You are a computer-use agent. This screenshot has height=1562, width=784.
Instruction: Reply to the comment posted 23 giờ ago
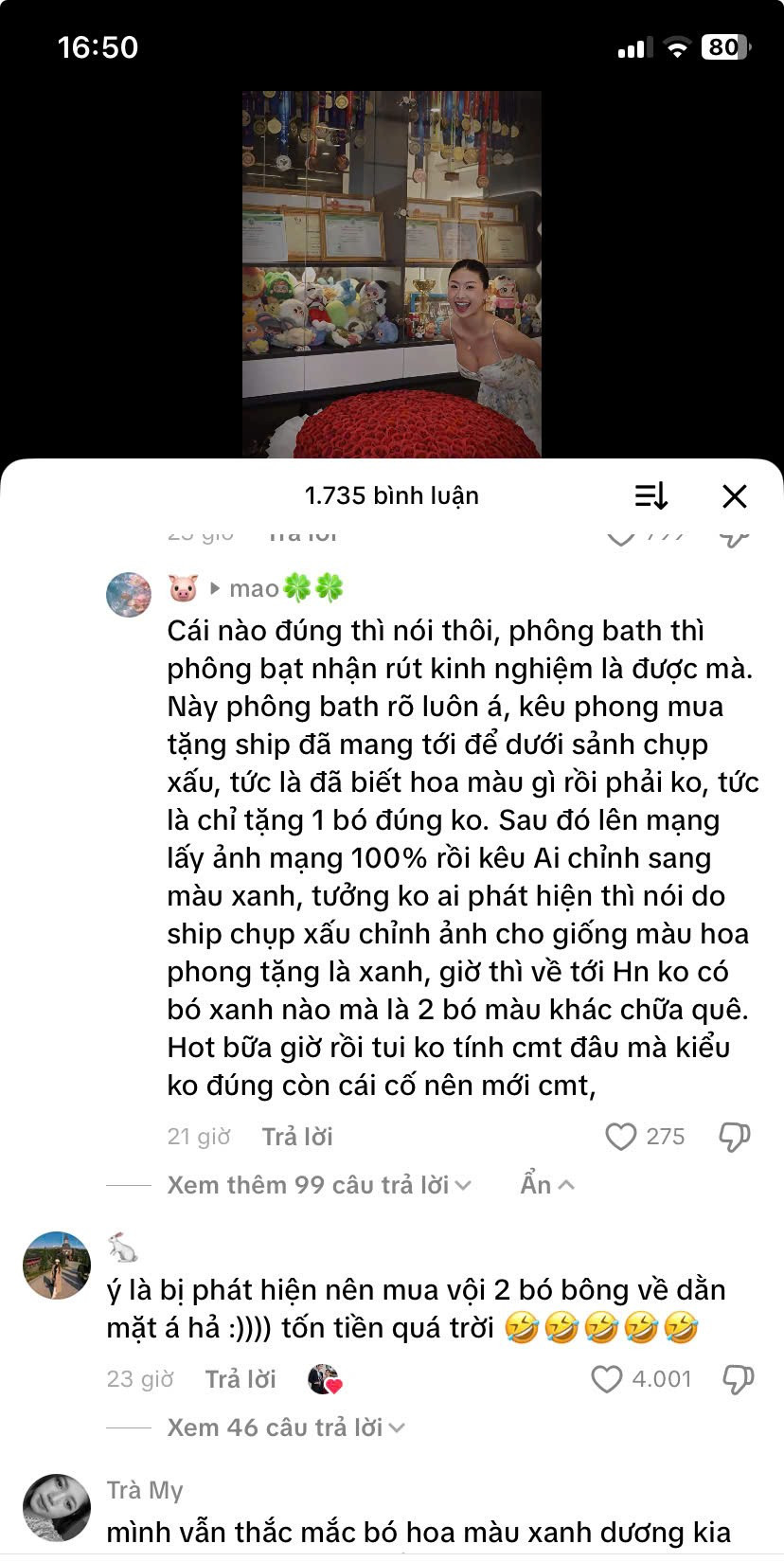point(241,1379)
